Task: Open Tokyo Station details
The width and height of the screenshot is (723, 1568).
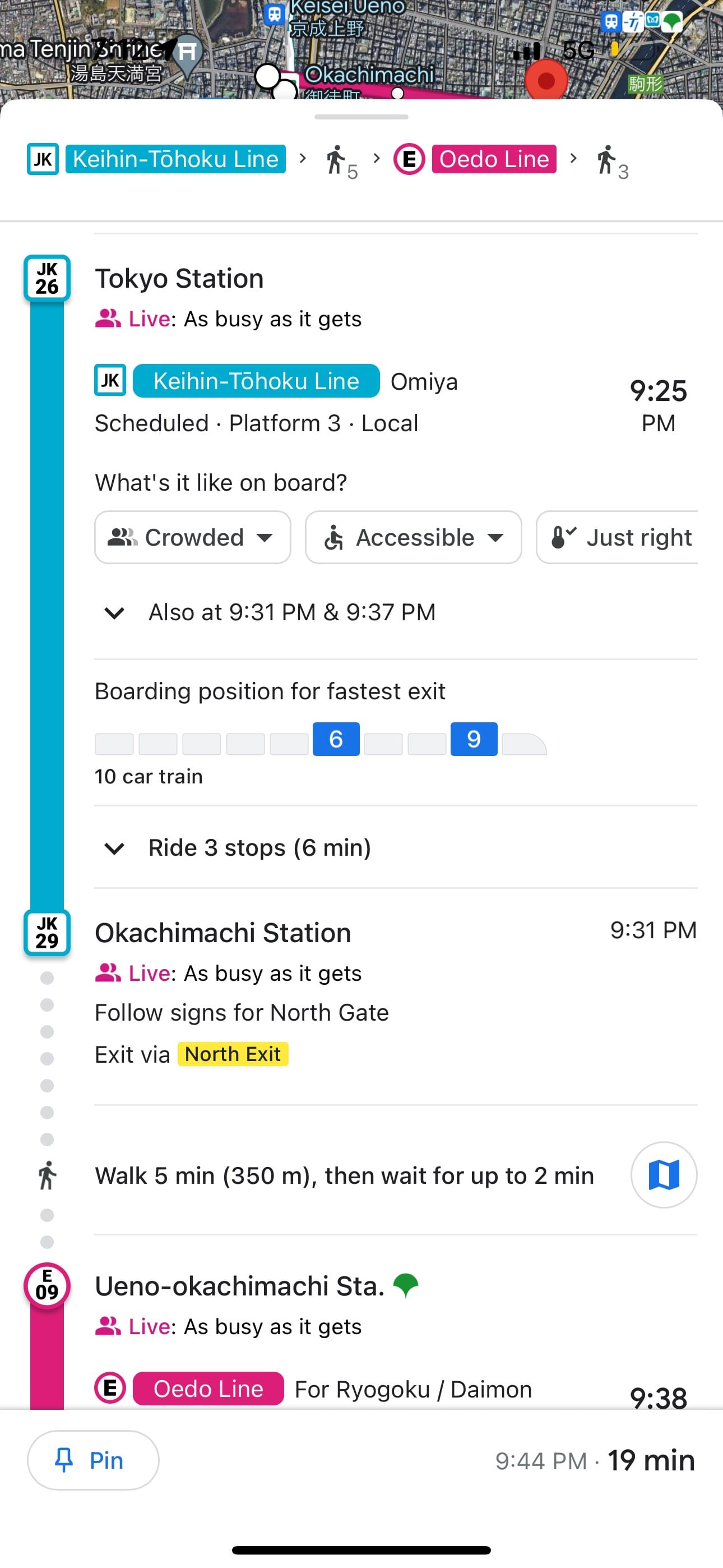Action: [179, 279]
